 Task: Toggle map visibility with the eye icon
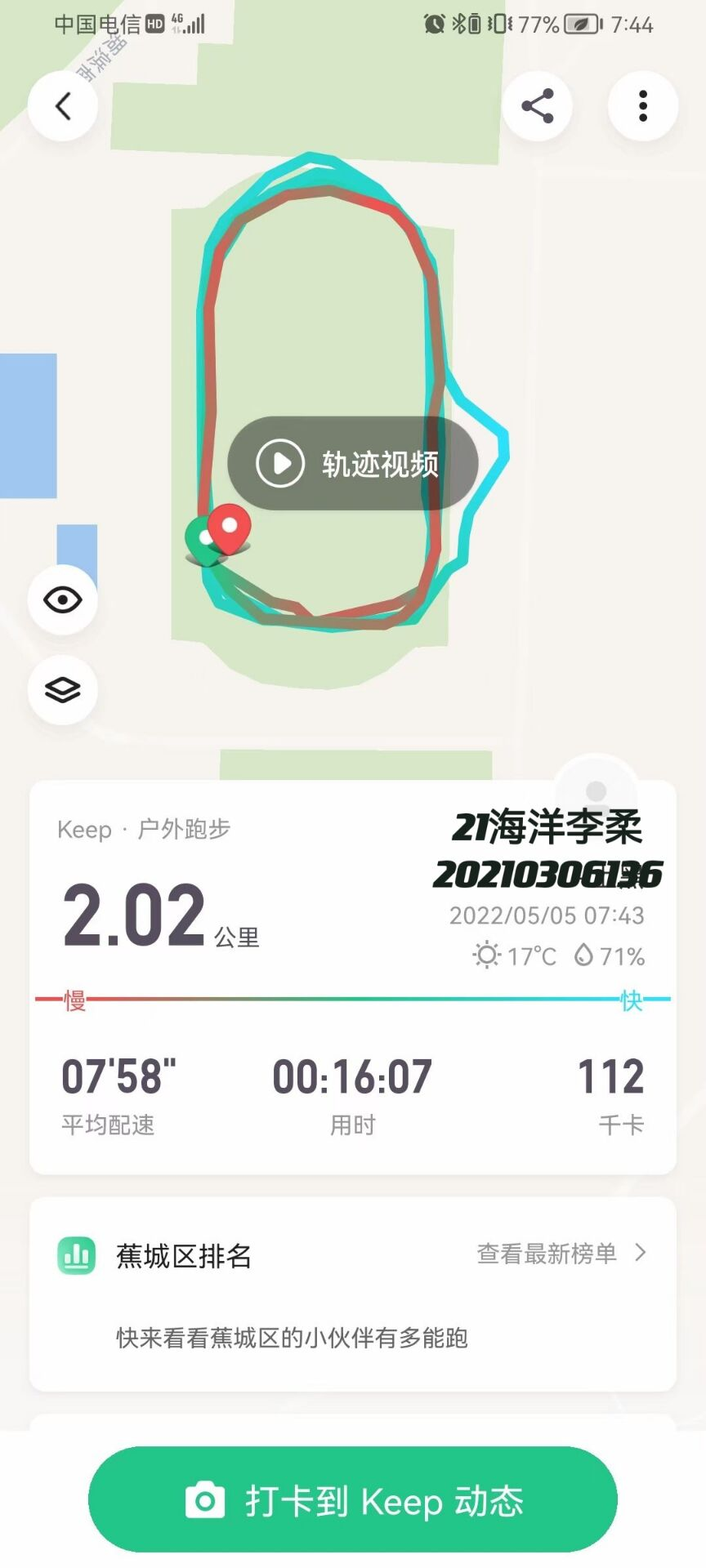click(x=63, y=600)
